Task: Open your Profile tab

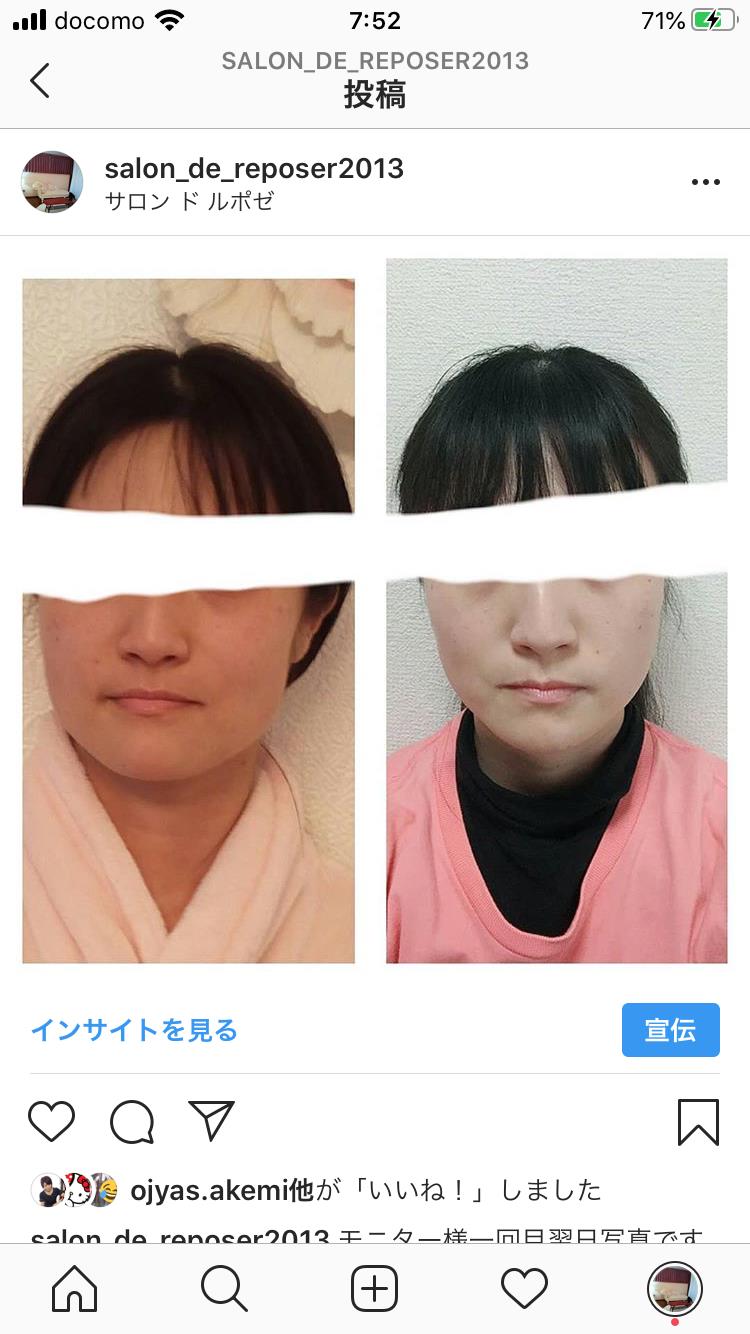Action: (x=675, y=1289)
